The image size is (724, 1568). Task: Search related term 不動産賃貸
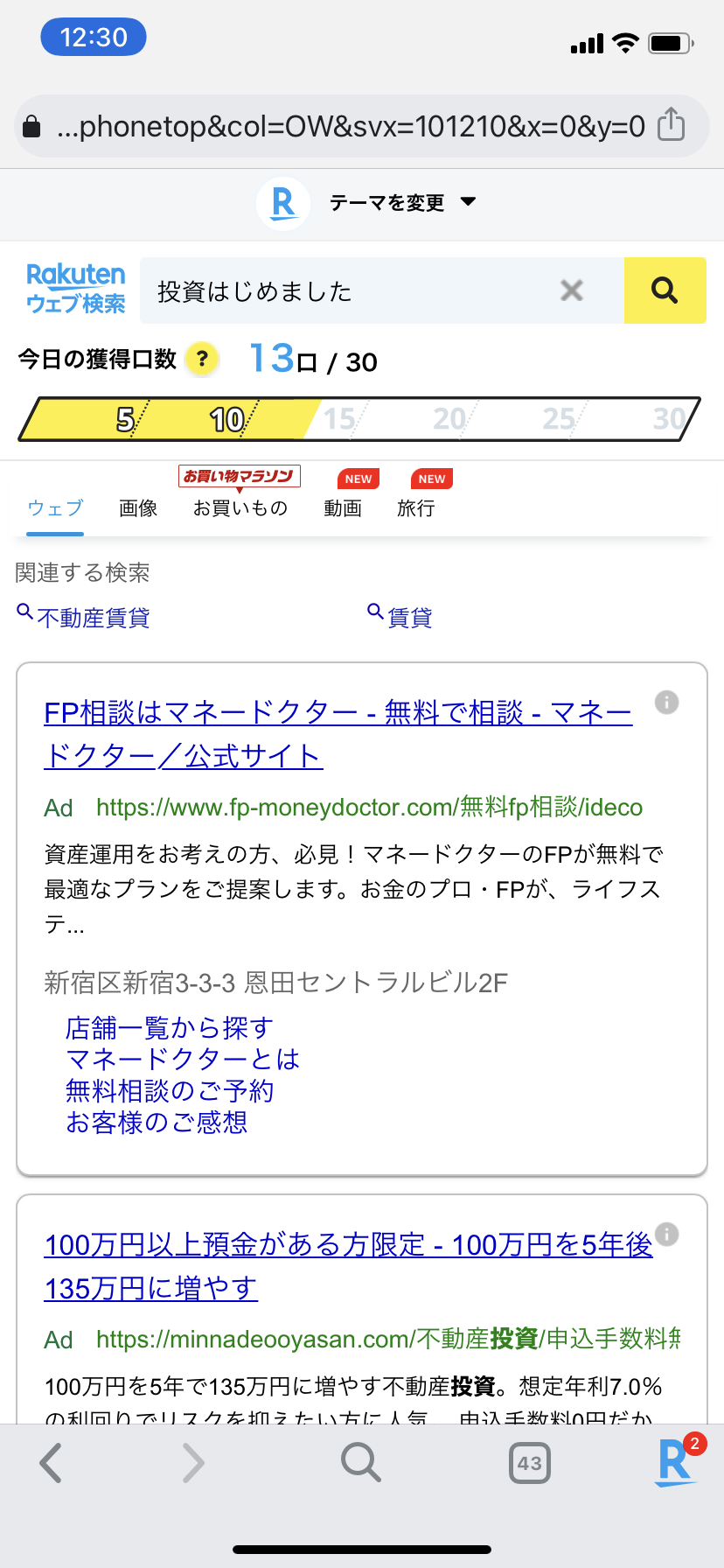[93, 618]
